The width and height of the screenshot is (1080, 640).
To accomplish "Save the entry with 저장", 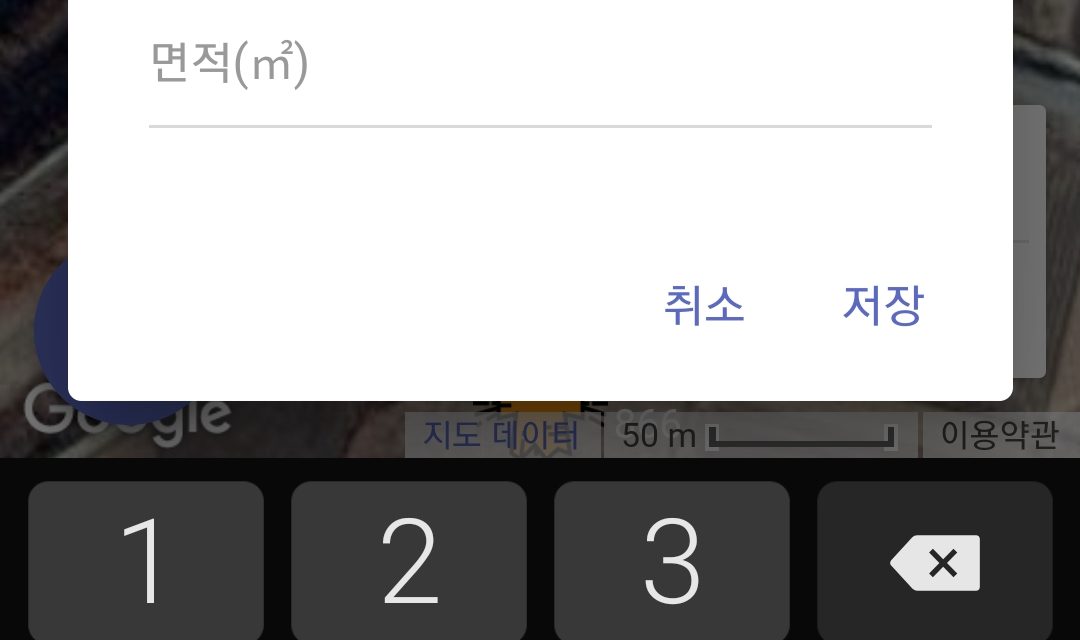I will tap(882, 306).
